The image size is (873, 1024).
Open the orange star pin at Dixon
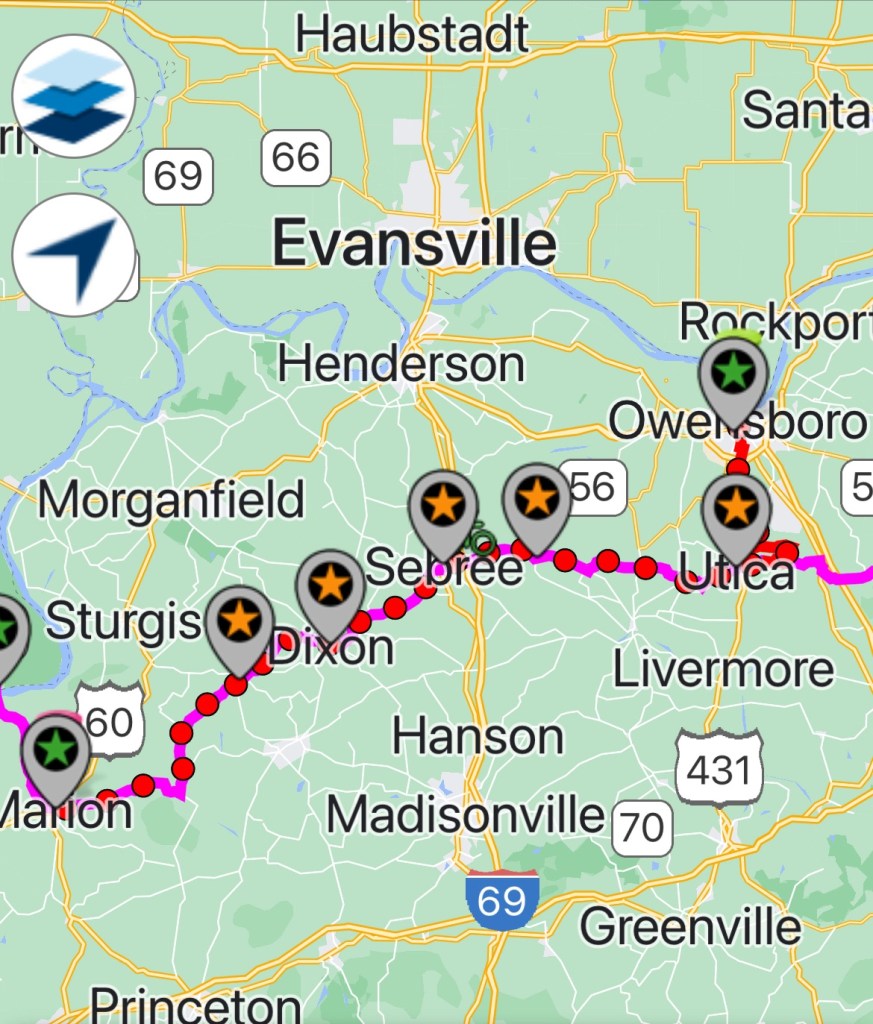point(331,584)
